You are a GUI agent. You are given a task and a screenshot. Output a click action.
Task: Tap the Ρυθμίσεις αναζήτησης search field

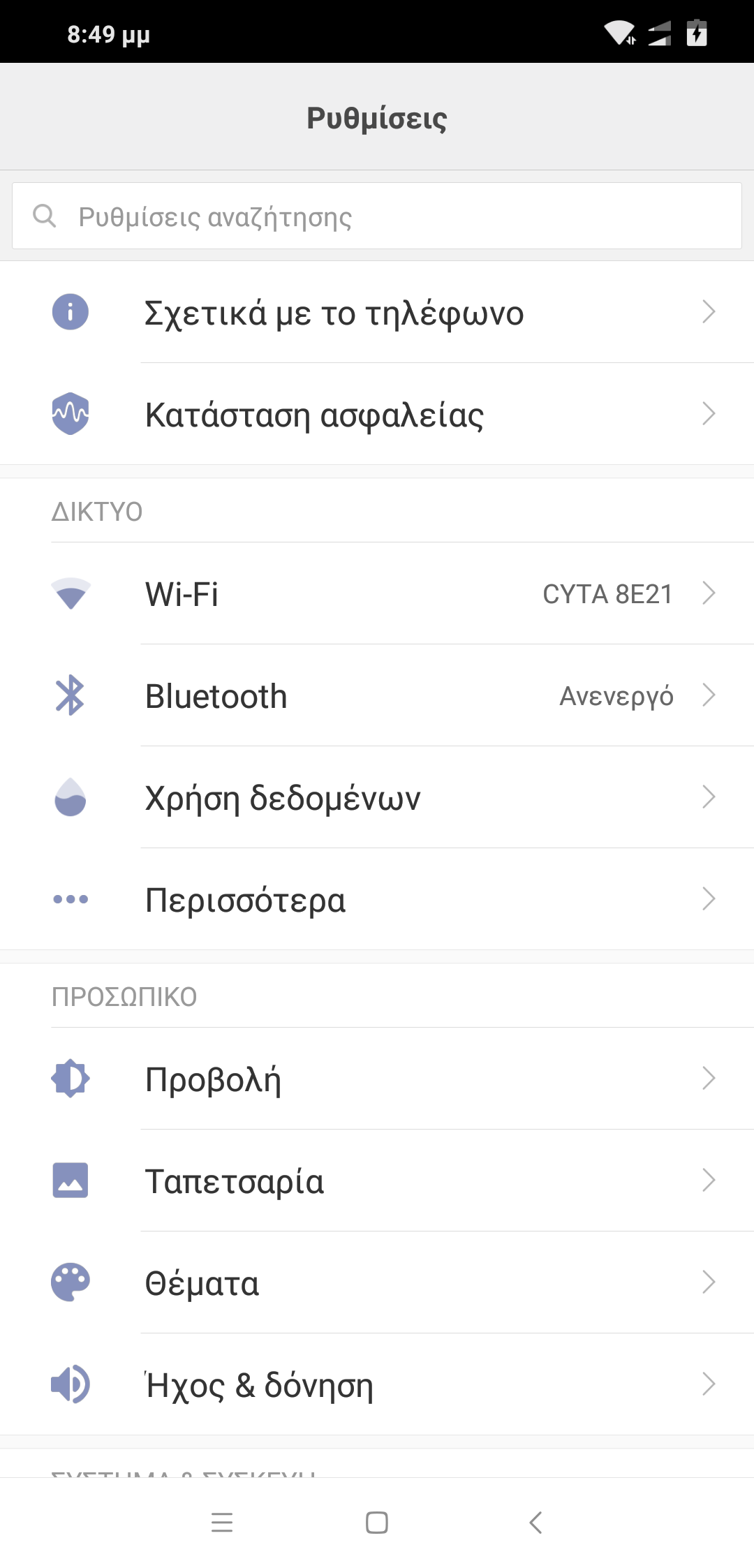[x=377, y=216]
